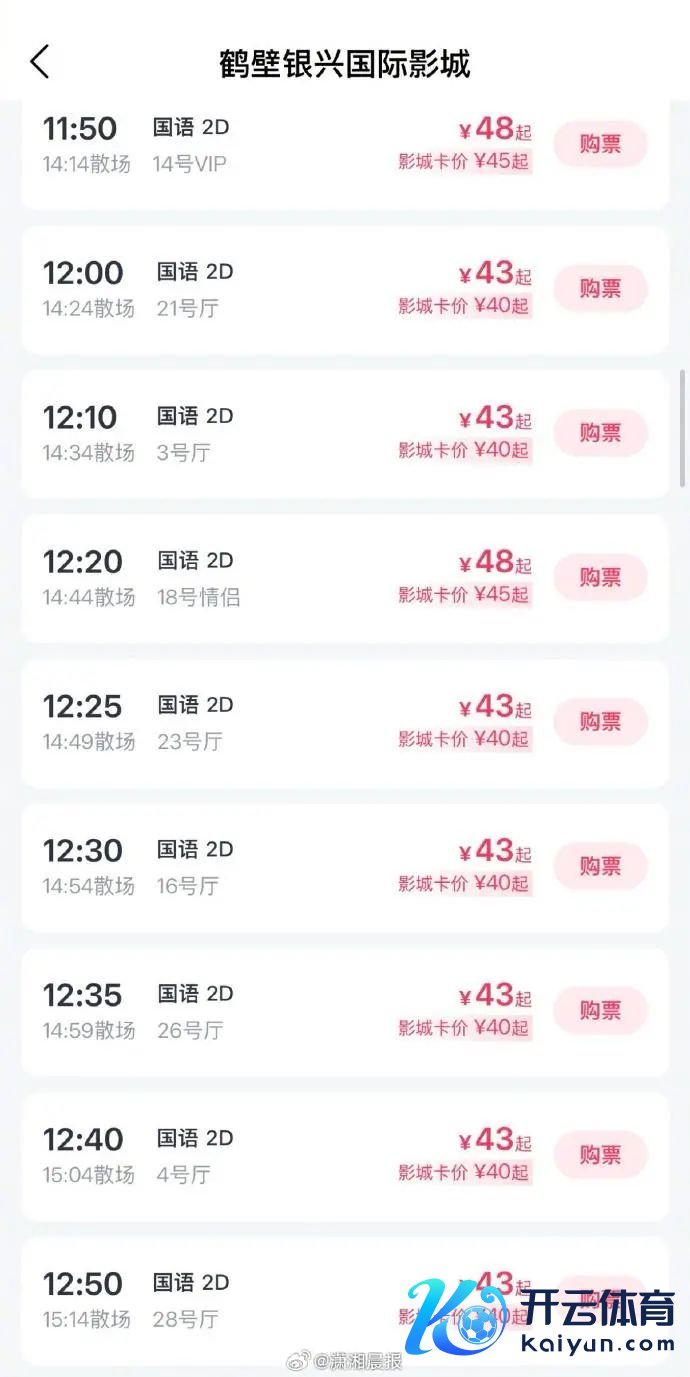Buy ticket for the 11:50 showing

coord(600,145)
